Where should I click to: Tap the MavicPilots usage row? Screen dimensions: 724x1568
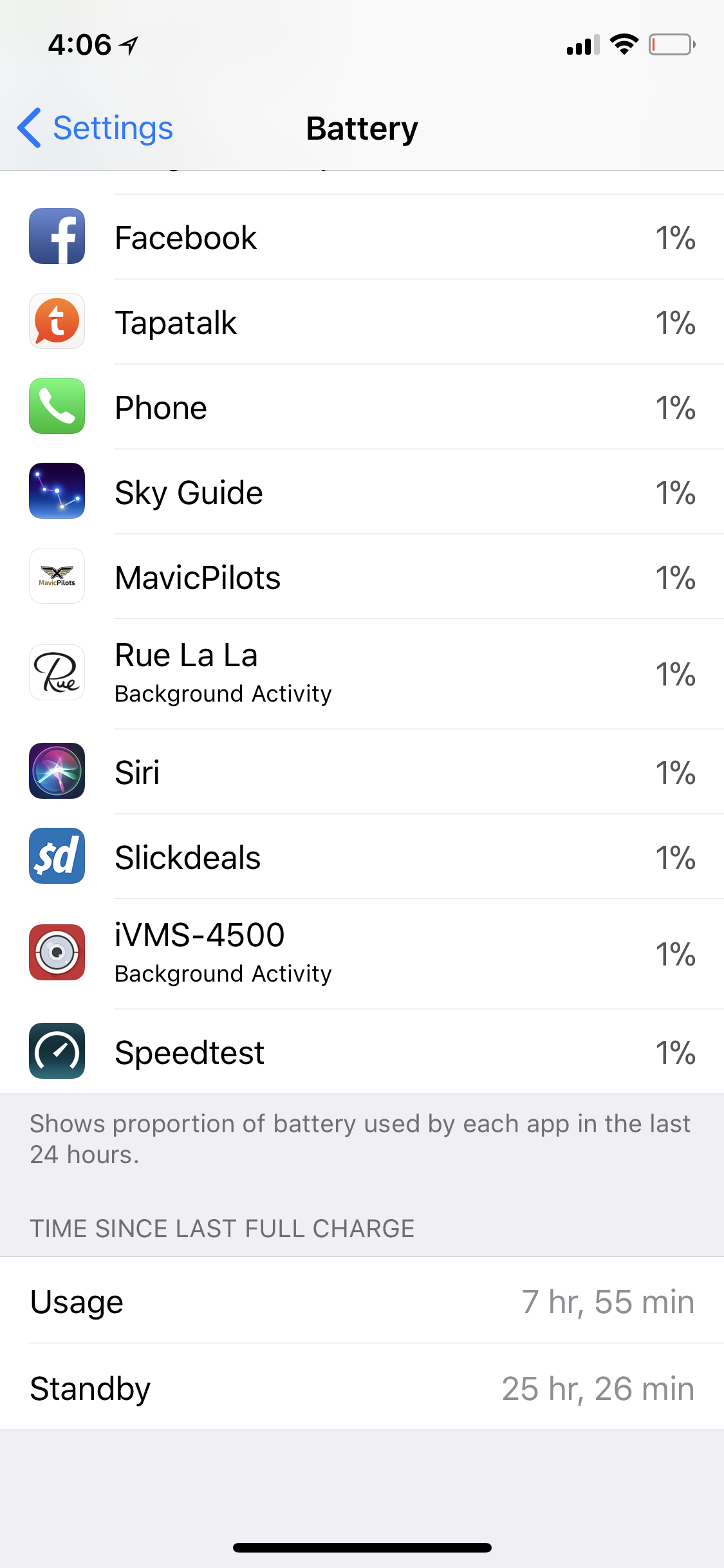tap(362, 577)
